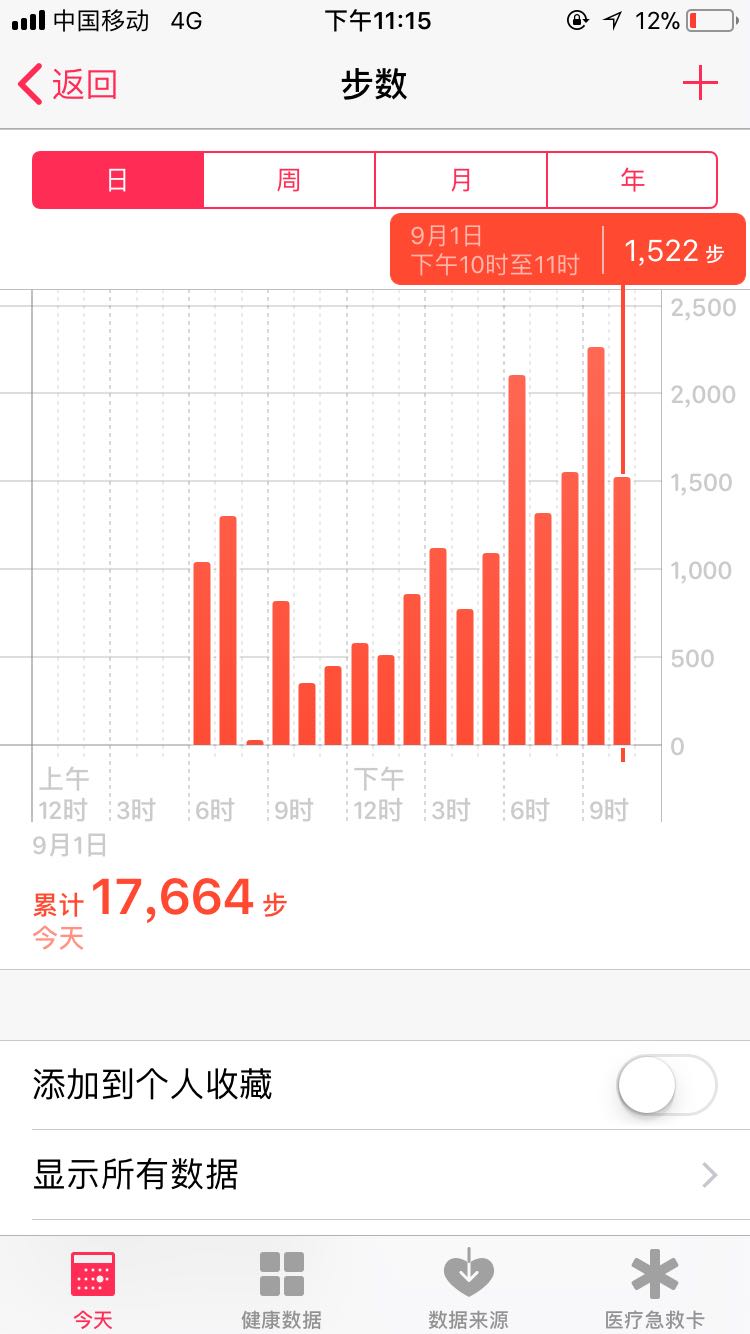Open the 今天 tab
750x1334 pixels.
[x=93, y=1290]
